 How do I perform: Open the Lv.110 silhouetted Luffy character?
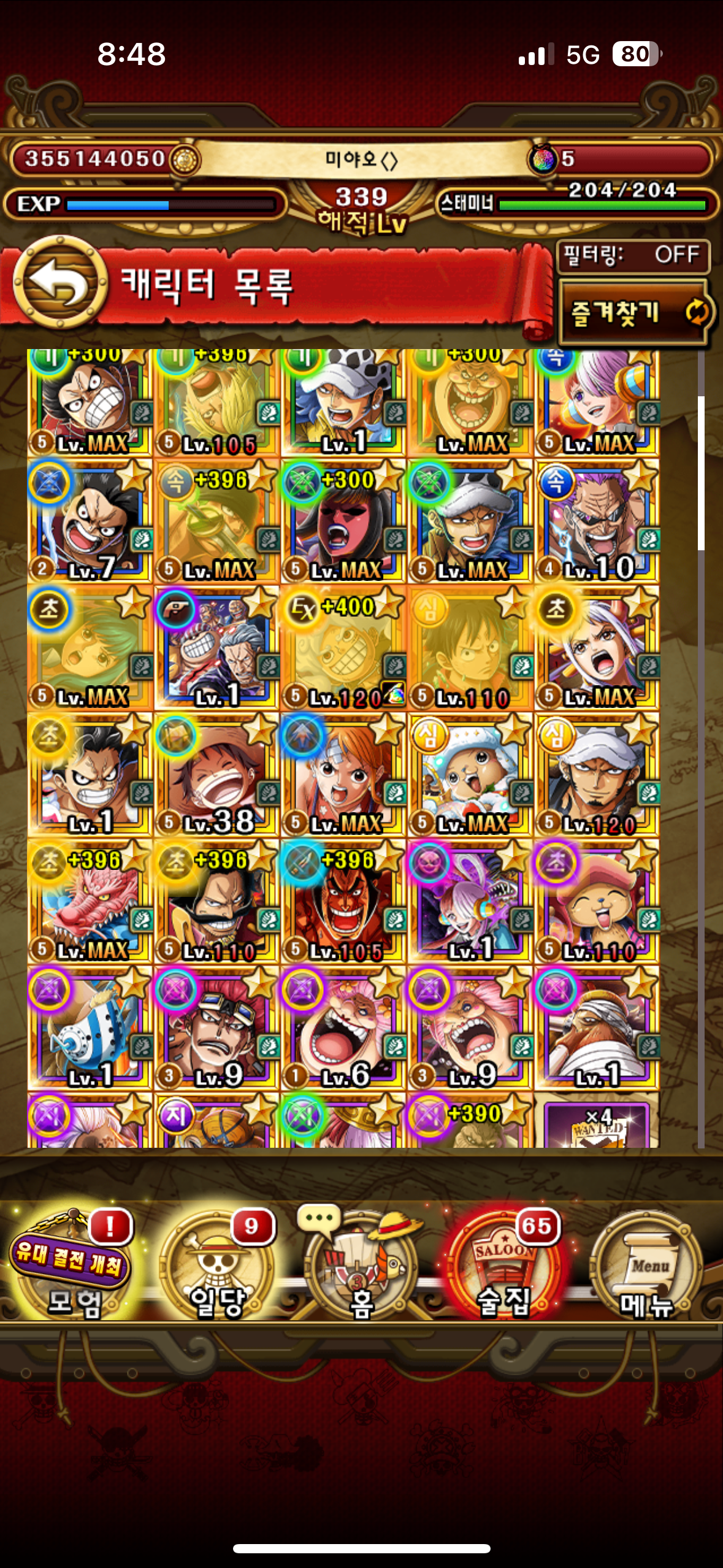pyautogui.click(x=470, y=648)
